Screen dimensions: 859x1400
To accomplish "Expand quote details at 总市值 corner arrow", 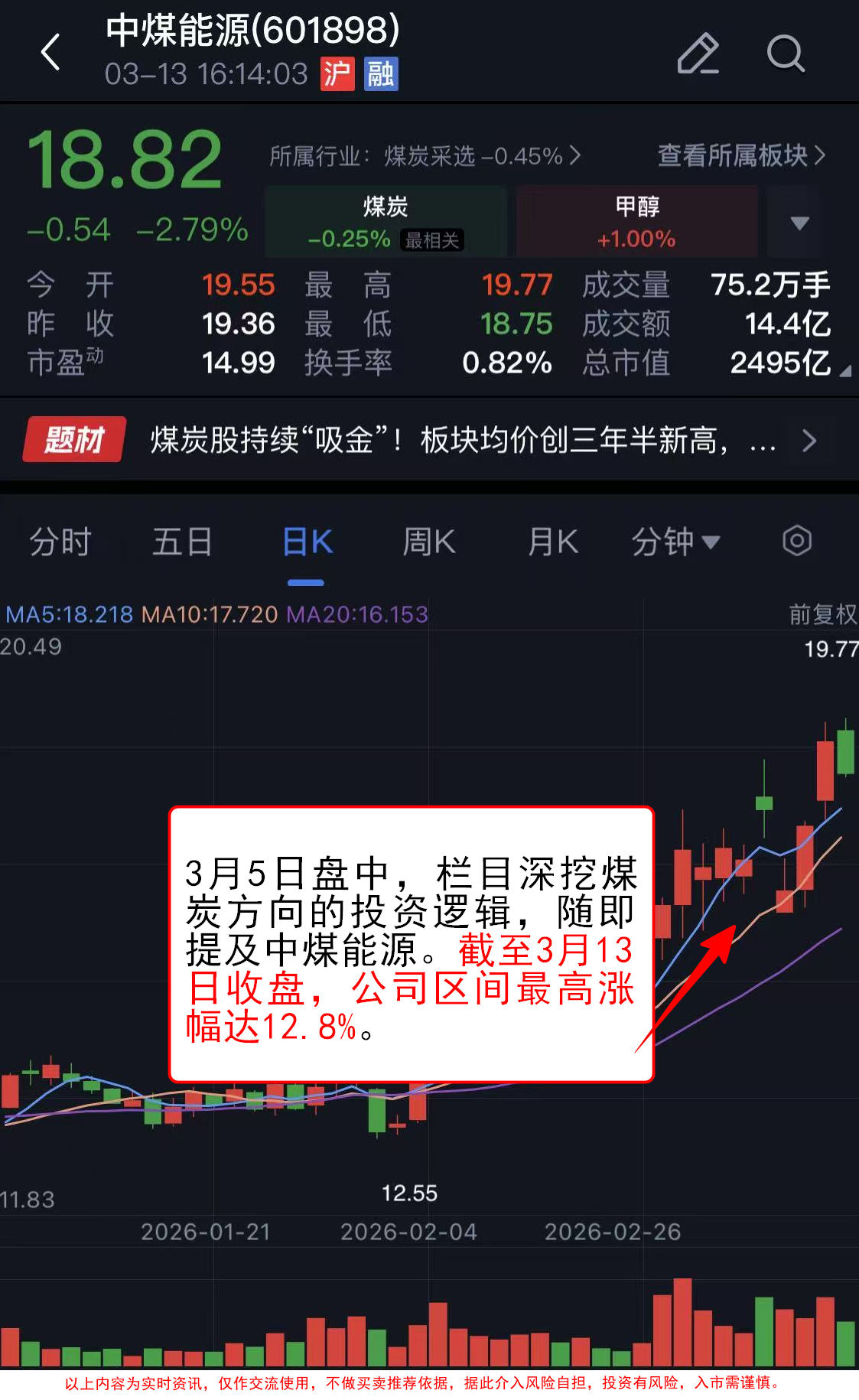I will pos(844,371).
